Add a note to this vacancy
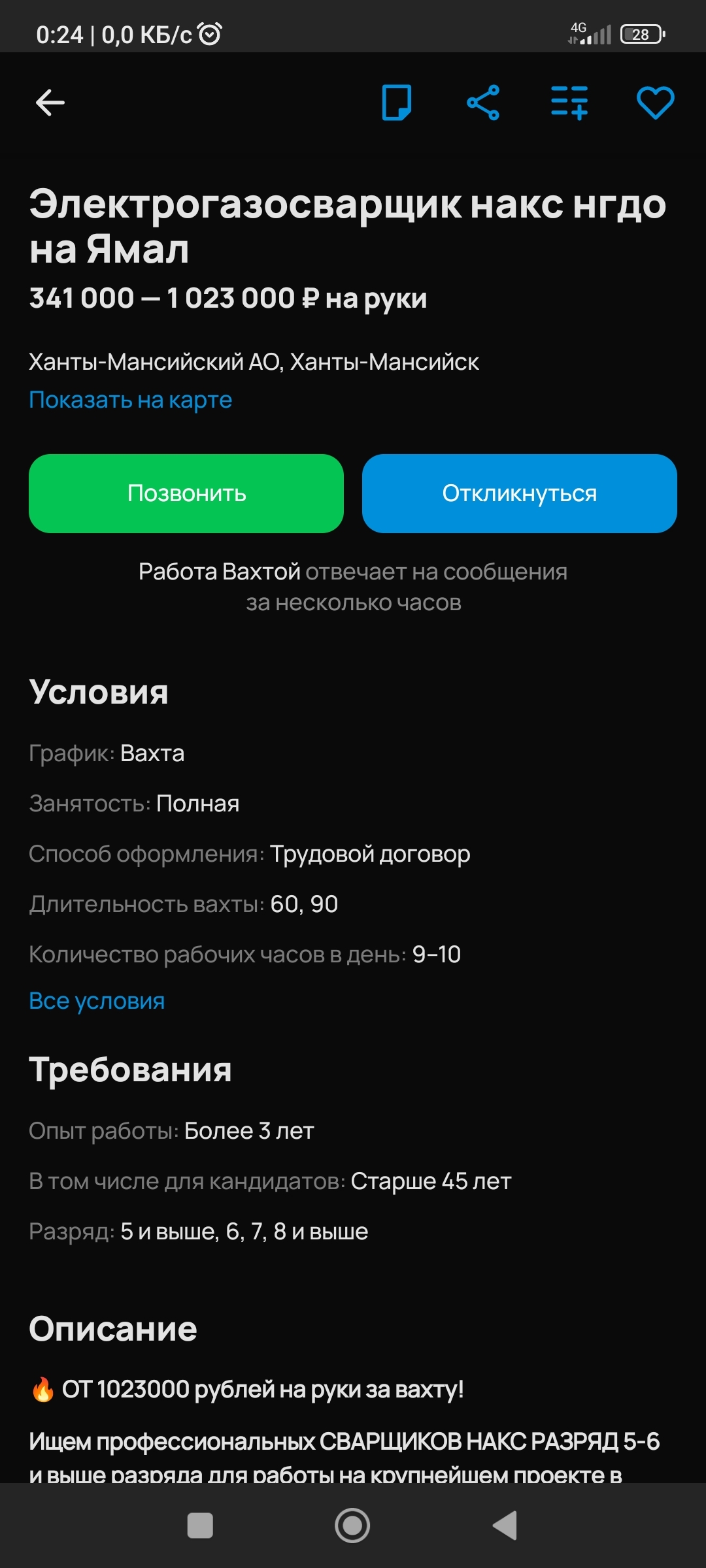This screenshot has width=706, height=1568. tap(396, 103)
